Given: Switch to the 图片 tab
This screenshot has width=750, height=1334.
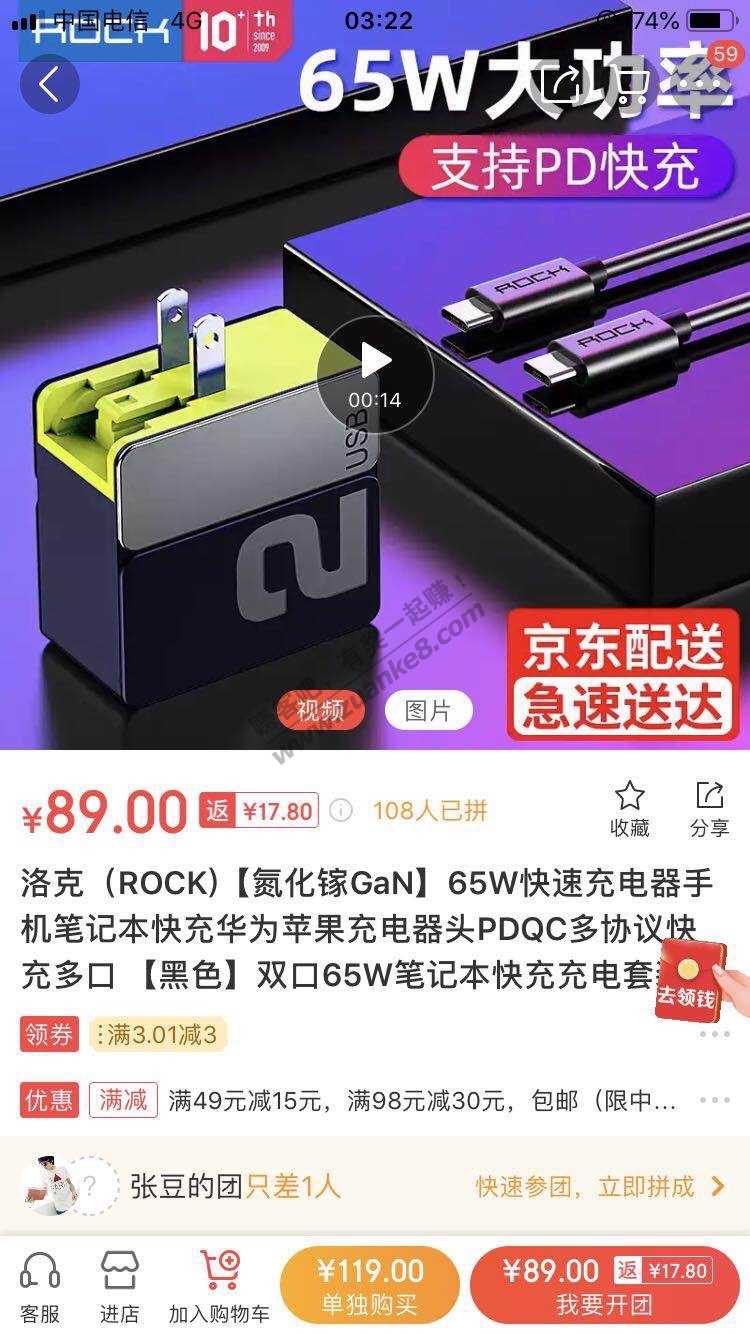Looking at the screenshot, I should [427, 710].
